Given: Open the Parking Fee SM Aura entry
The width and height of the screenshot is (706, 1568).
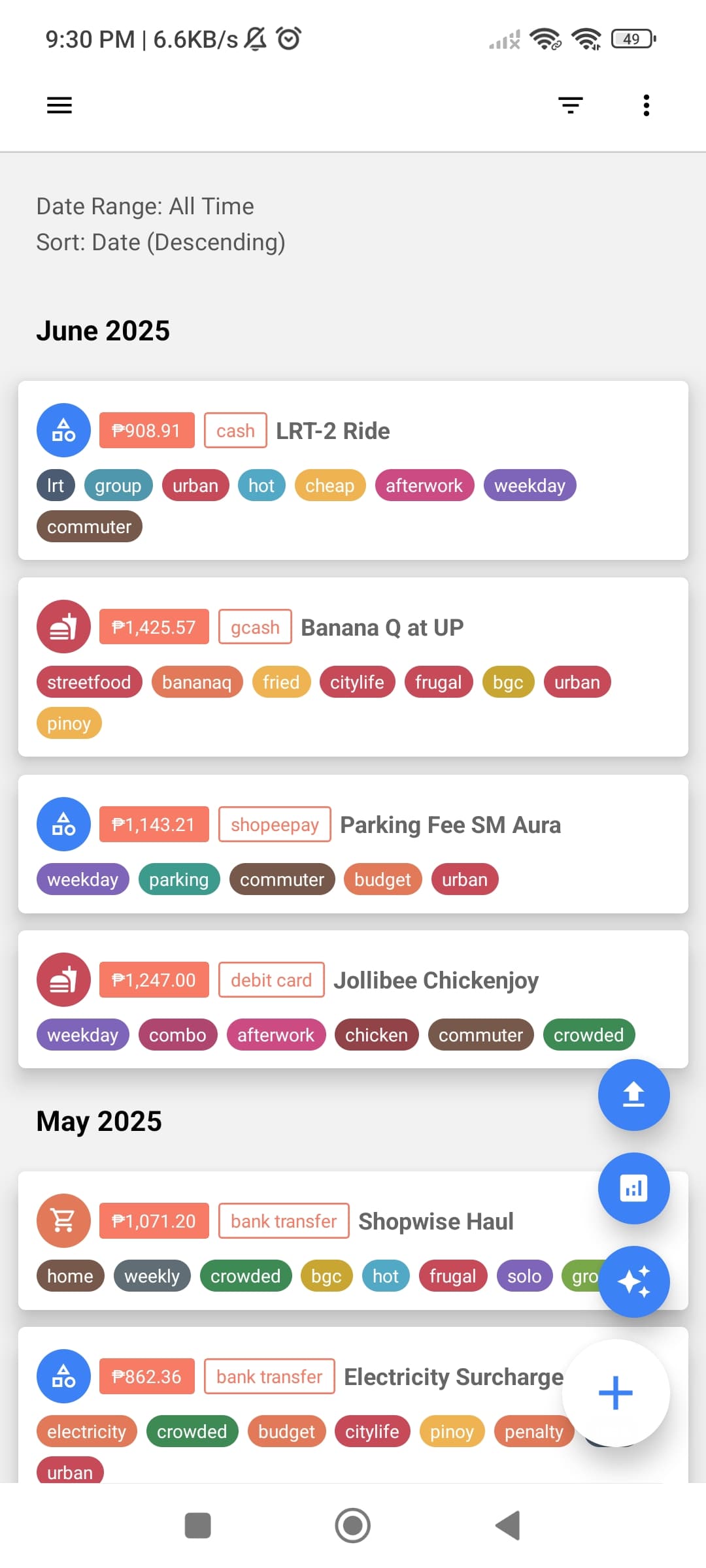Looking at the screenshot, I should pos(450,825).
